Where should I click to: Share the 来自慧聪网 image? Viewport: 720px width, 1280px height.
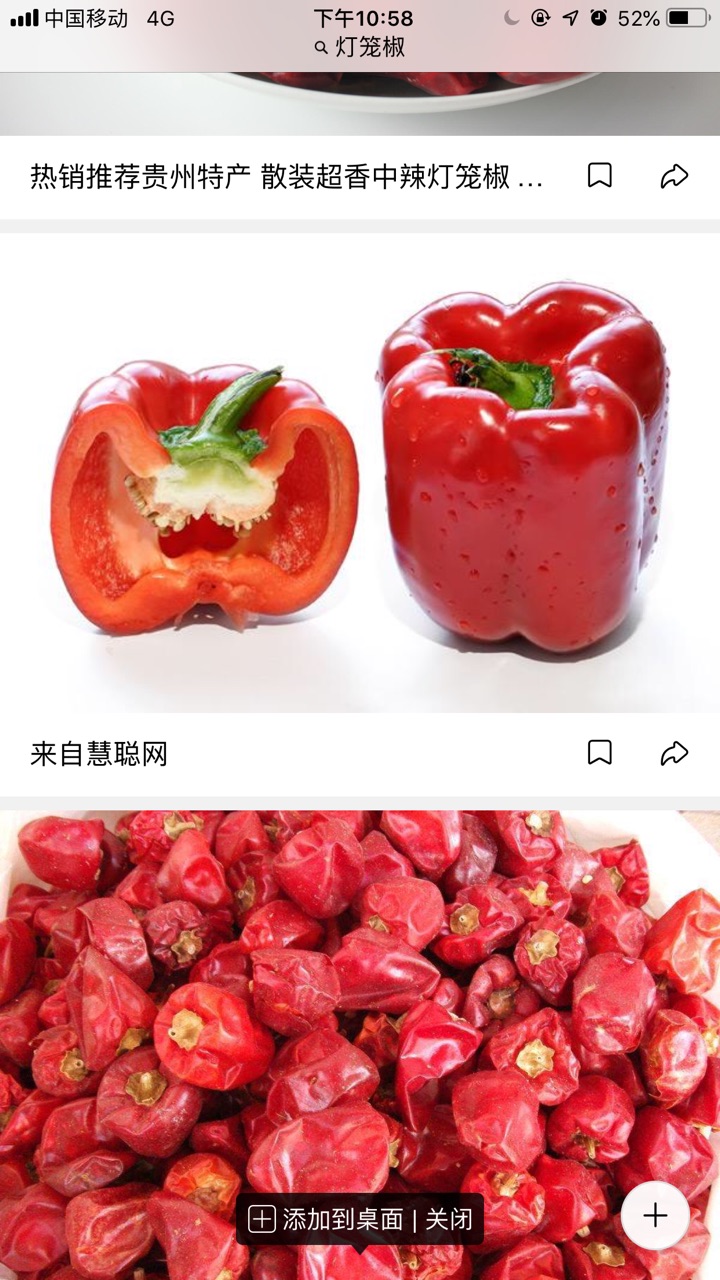click(675, 752)
